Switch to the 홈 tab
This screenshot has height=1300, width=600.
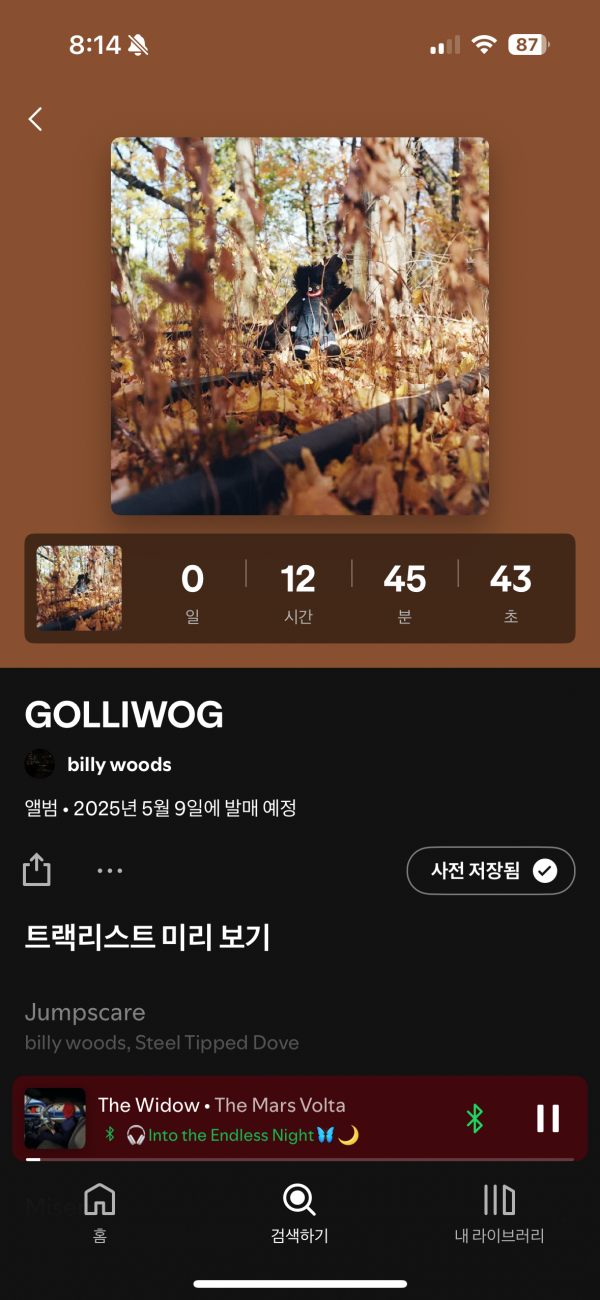(100, 1212)
